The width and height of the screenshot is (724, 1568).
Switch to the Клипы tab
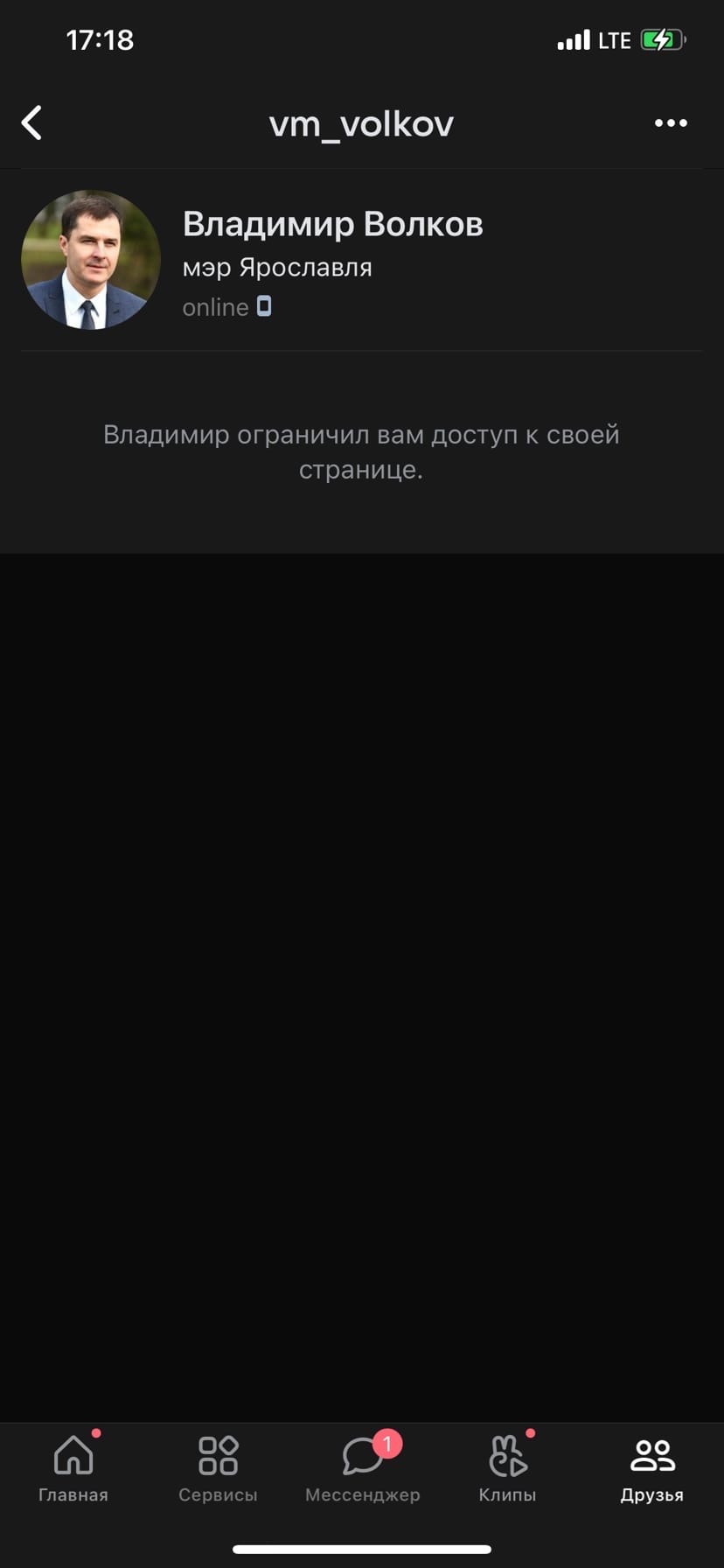507,1470
